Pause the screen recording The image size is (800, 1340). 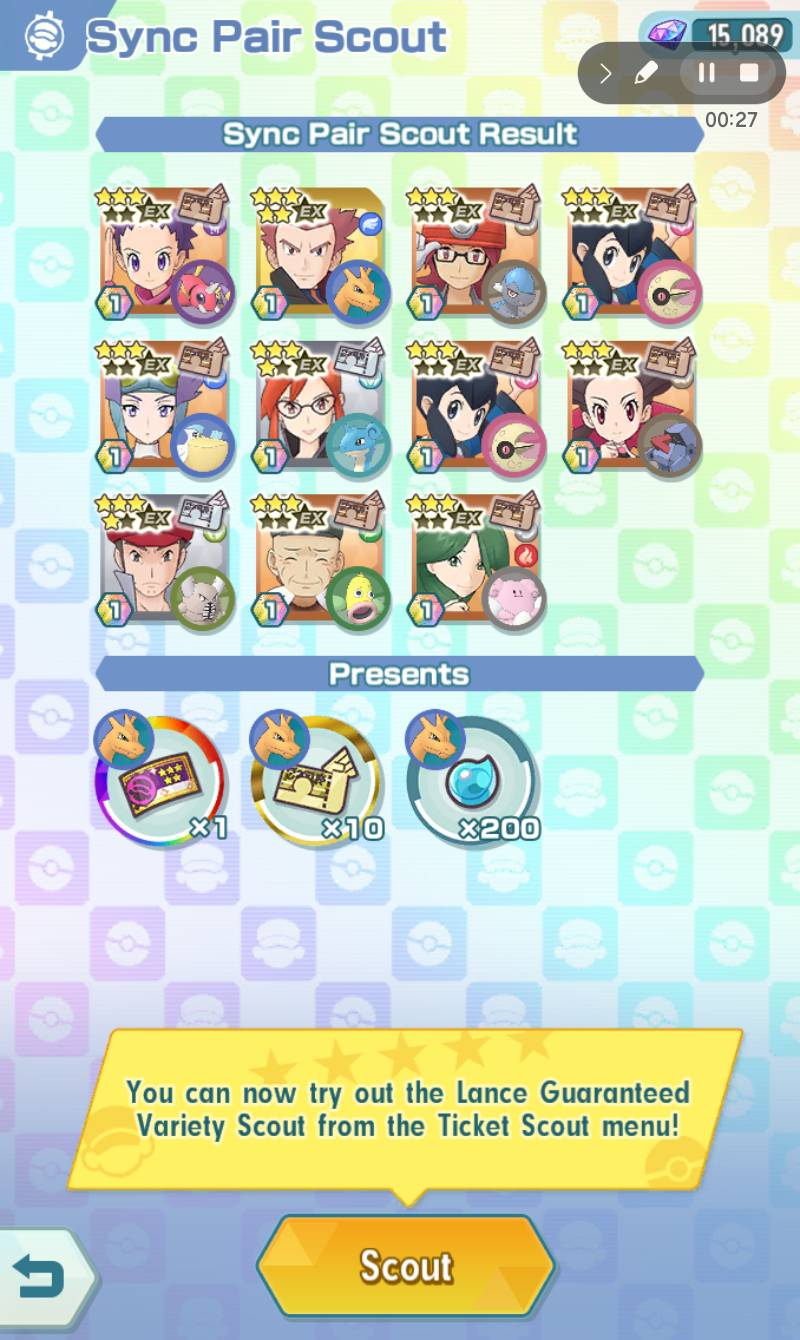706,73
